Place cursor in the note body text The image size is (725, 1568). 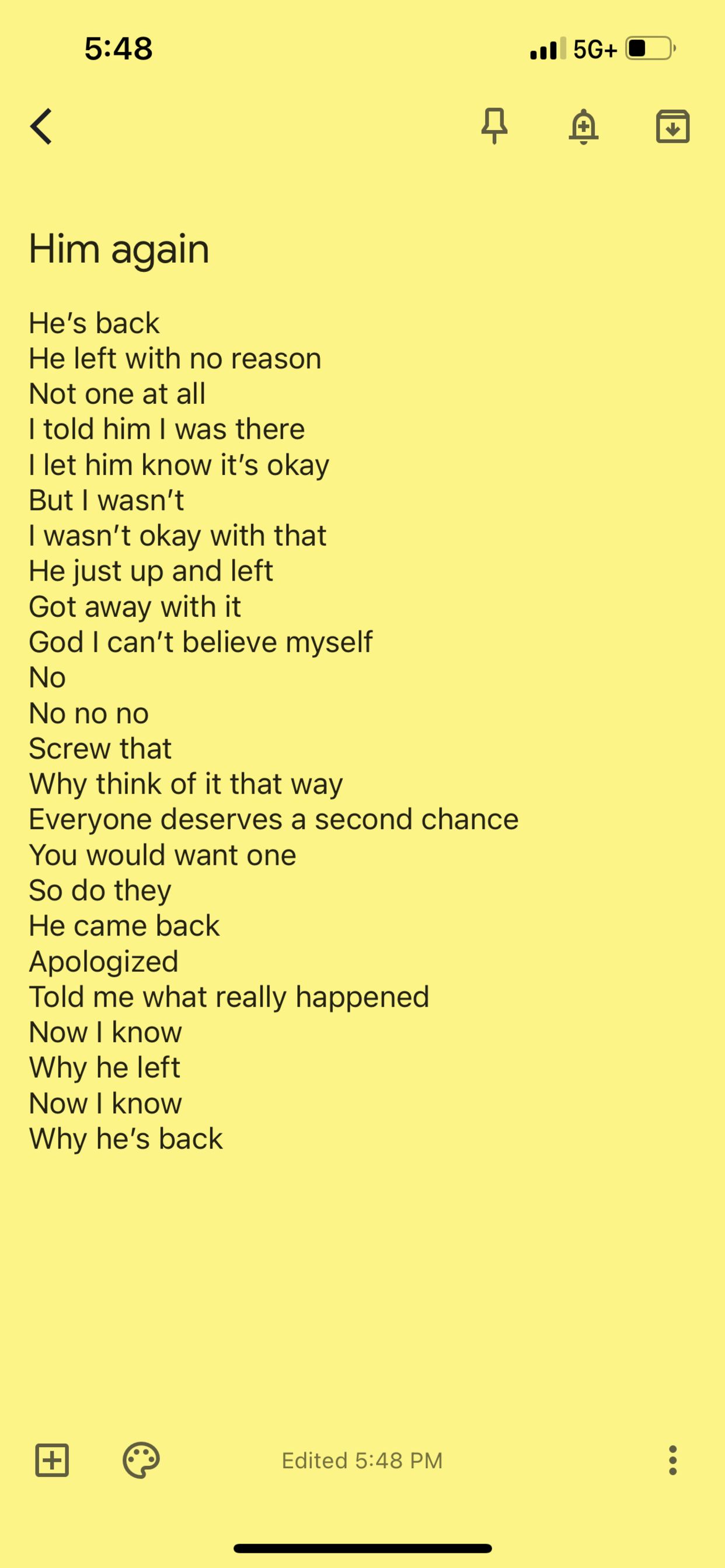click(243, 731)
